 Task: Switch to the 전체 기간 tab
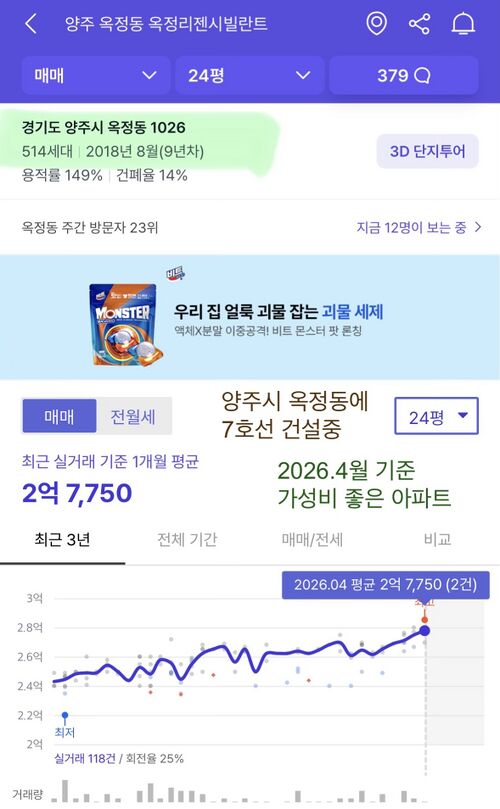click(x=187, y=540)
